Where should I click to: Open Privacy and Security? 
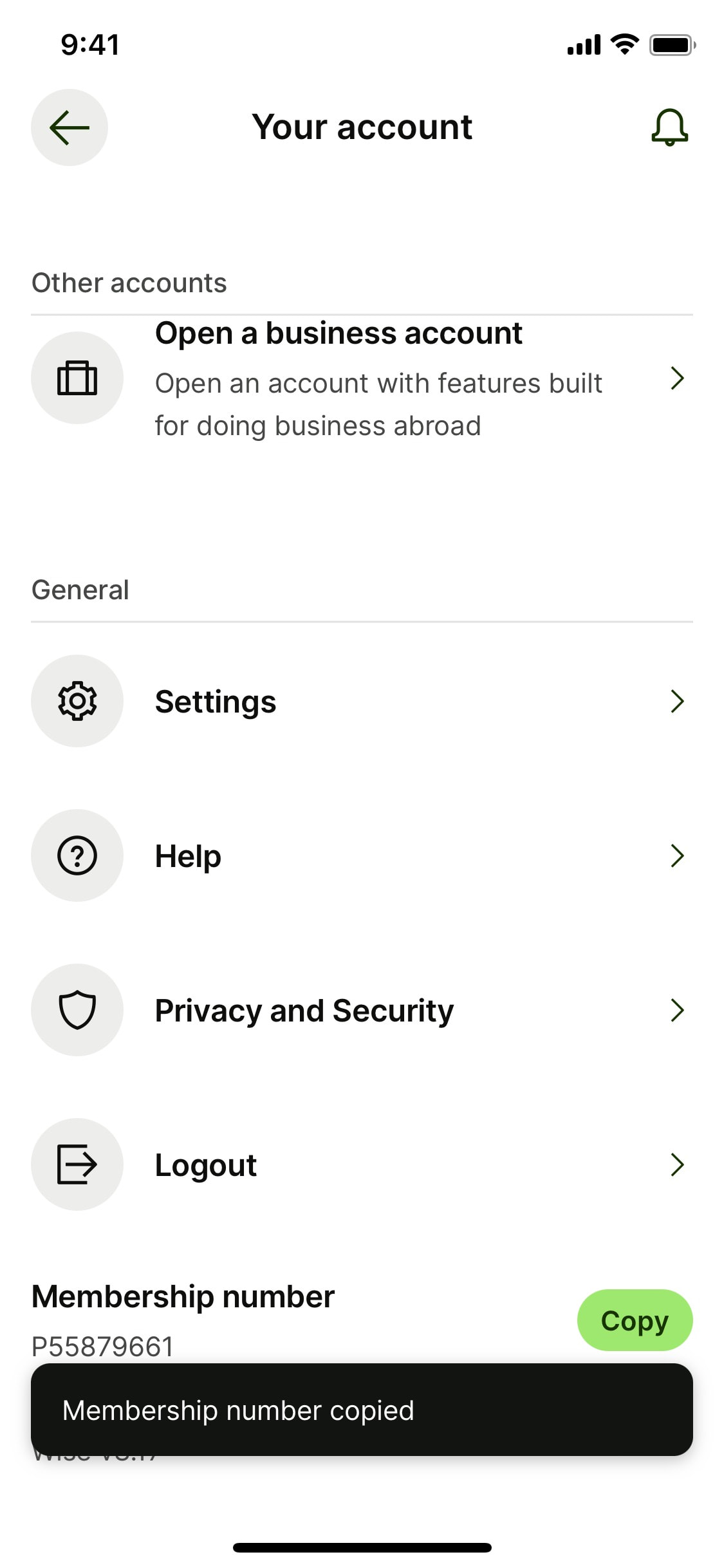click(x=362, y=1010)
